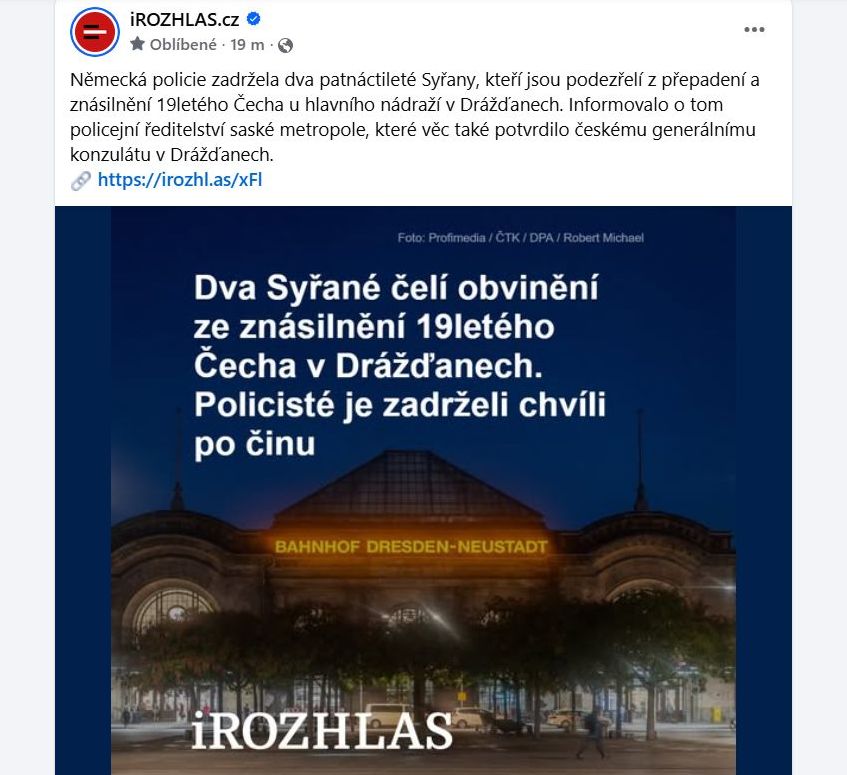
Task: Open the Dresden station news image
Action: tap(423, 490)
